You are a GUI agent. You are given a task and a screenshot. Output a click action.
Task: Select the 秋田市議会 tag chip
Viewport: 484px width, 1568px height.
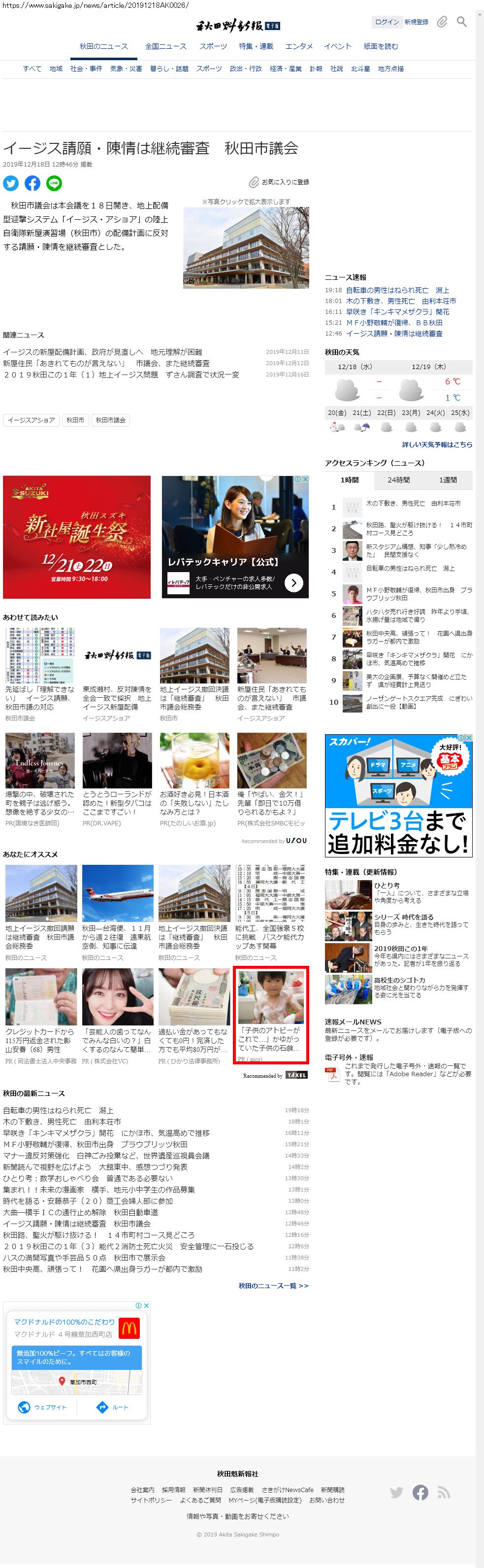point(111,420)
